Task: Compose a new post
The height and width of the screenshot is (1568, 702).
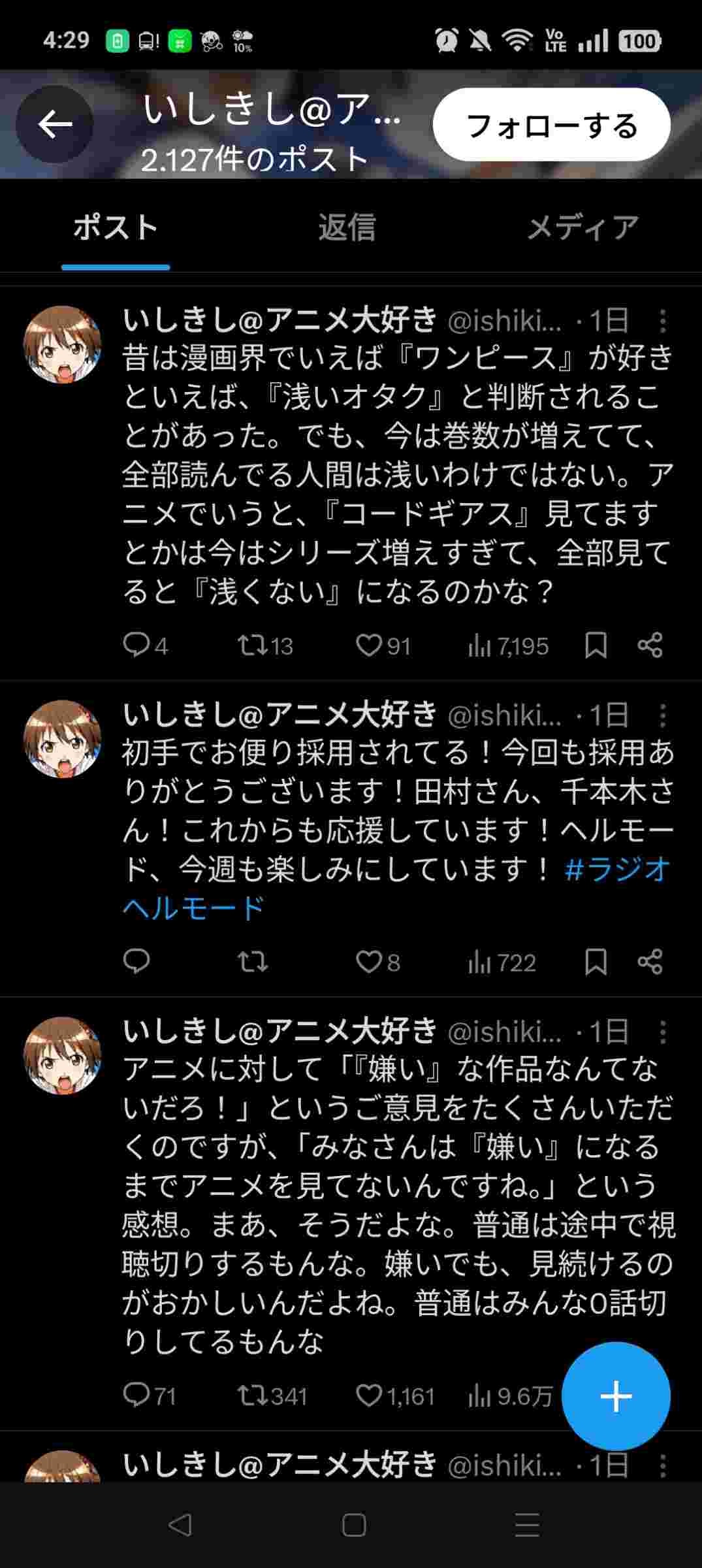Action: pos(615,1396)
